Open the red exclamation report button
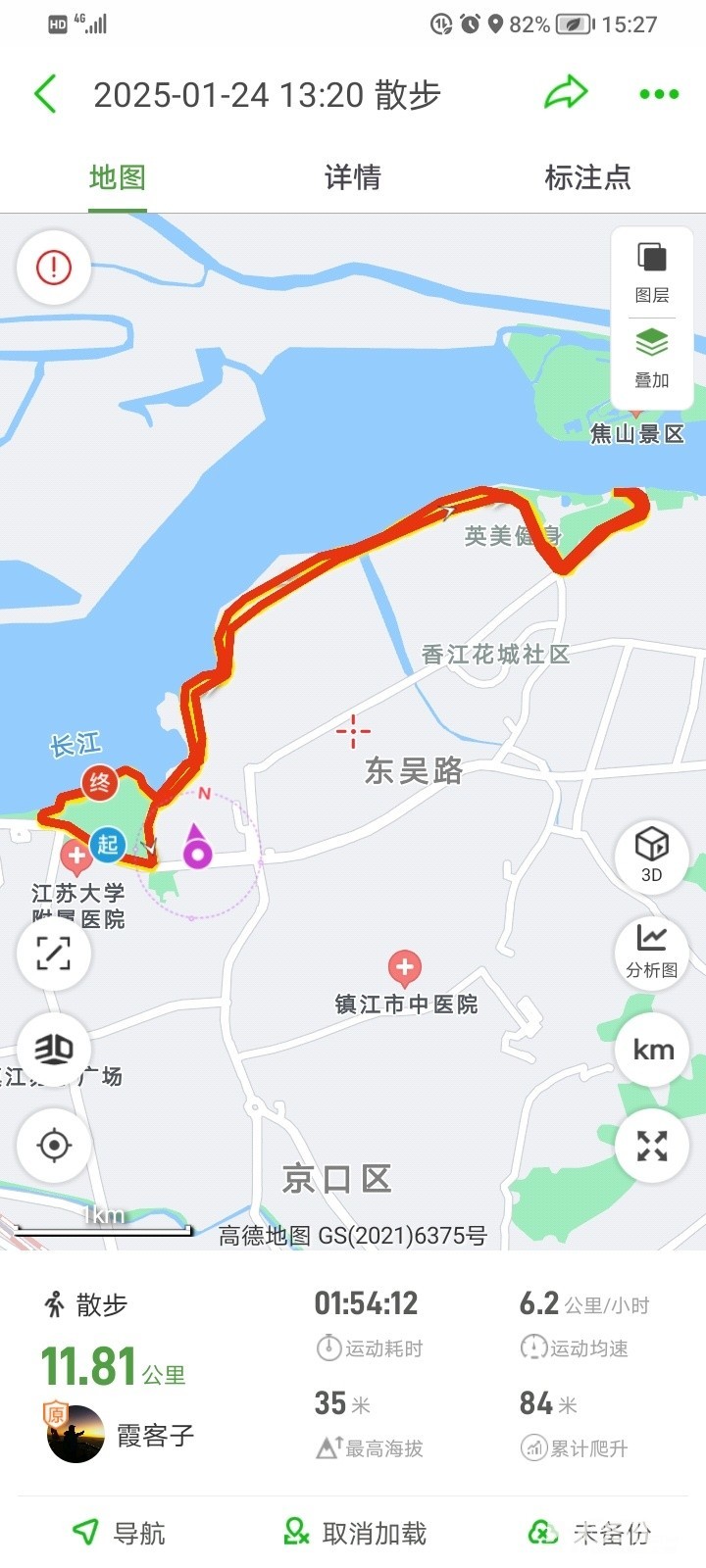 pos(54,267)
